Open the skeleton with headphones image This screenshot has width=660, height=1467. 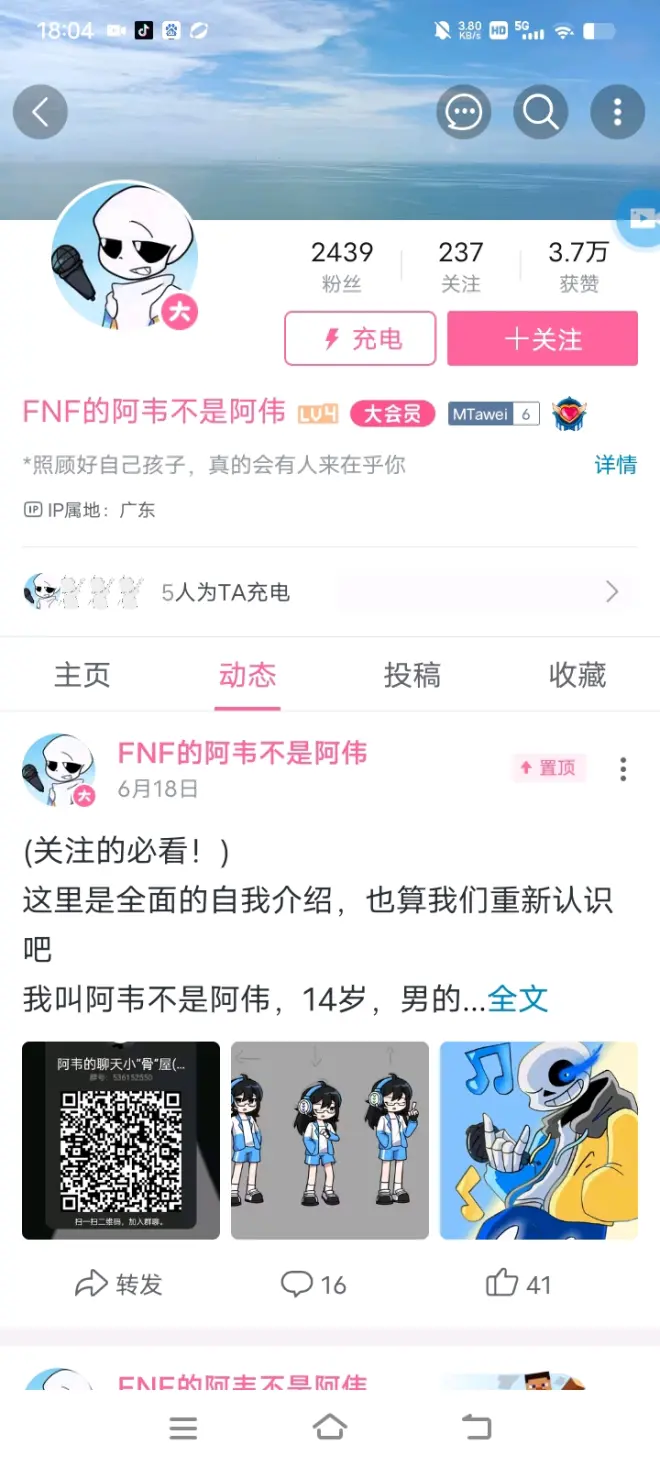click(538, 1140)
